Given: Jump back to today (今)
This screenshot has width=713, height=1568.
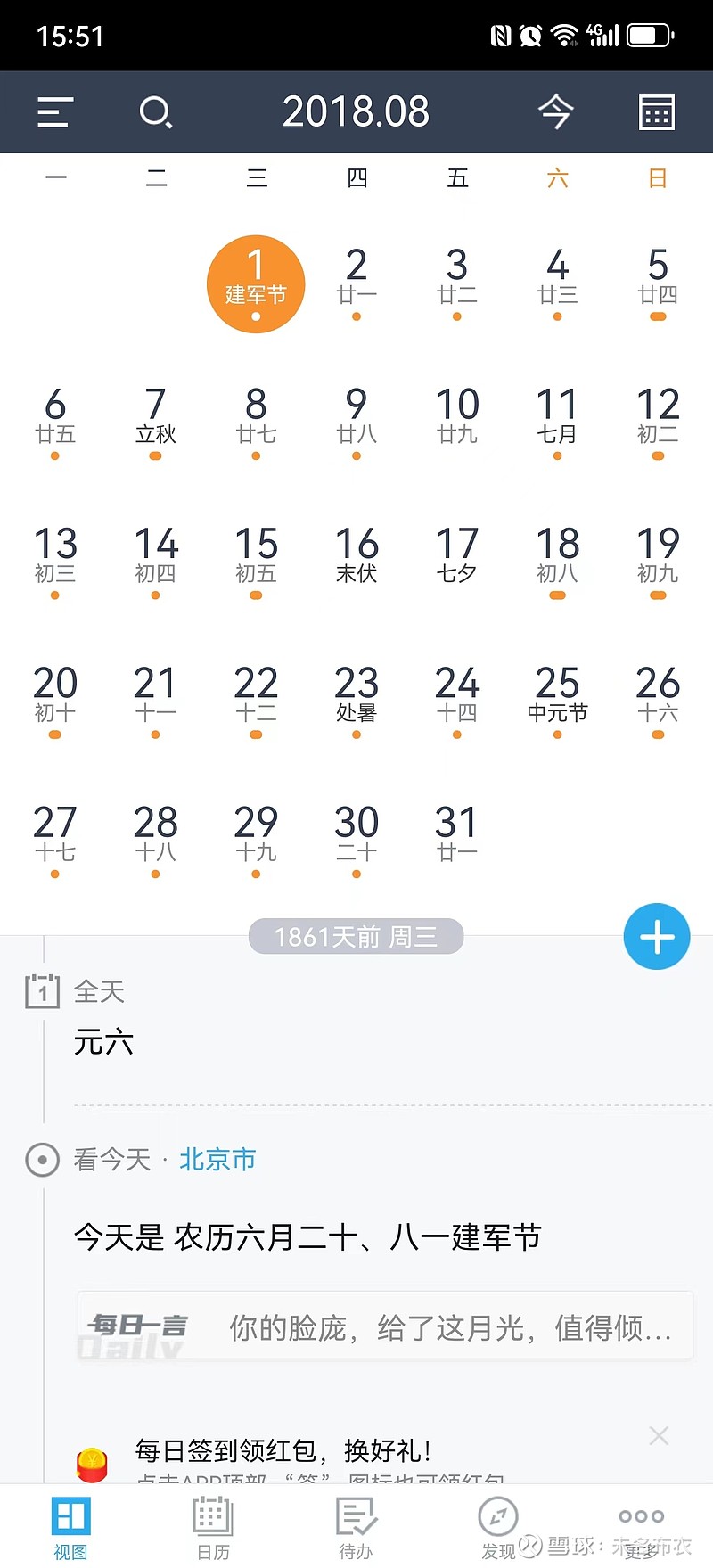Looking at the screenshot, I should 555,112.
